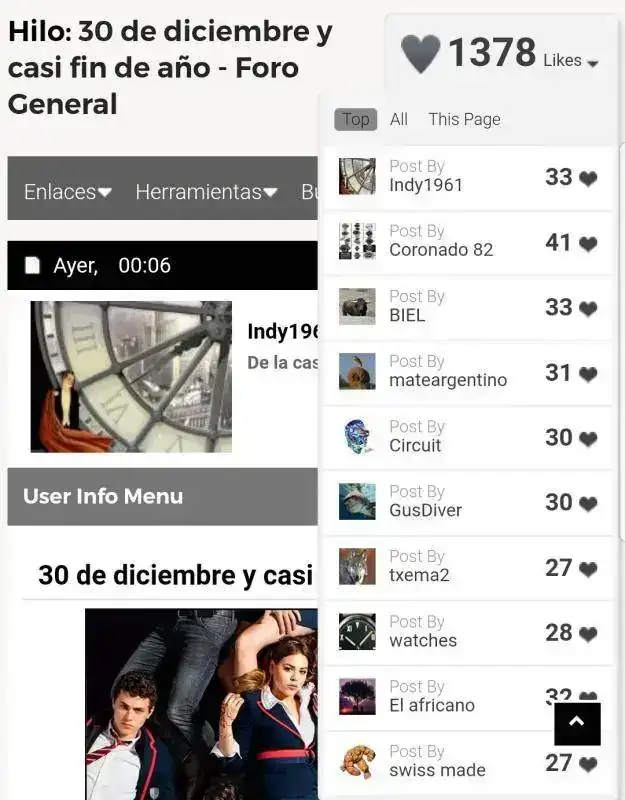Select the Top likes filter
Image resolution: width=625 pixels, height=800 pixels.
click(x=355, y=119)
